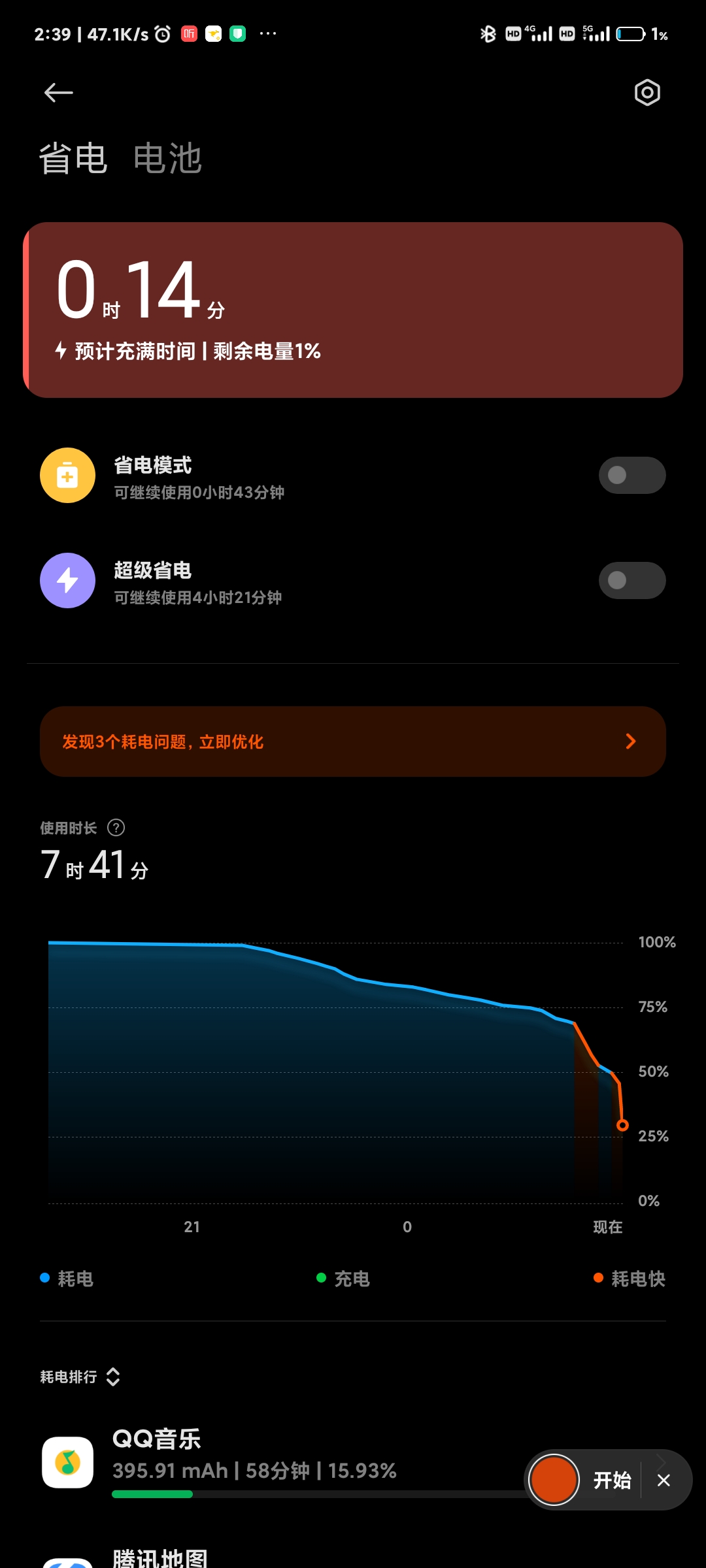
Task: Go back with the arrow icon
Action: tap(58, 93)
